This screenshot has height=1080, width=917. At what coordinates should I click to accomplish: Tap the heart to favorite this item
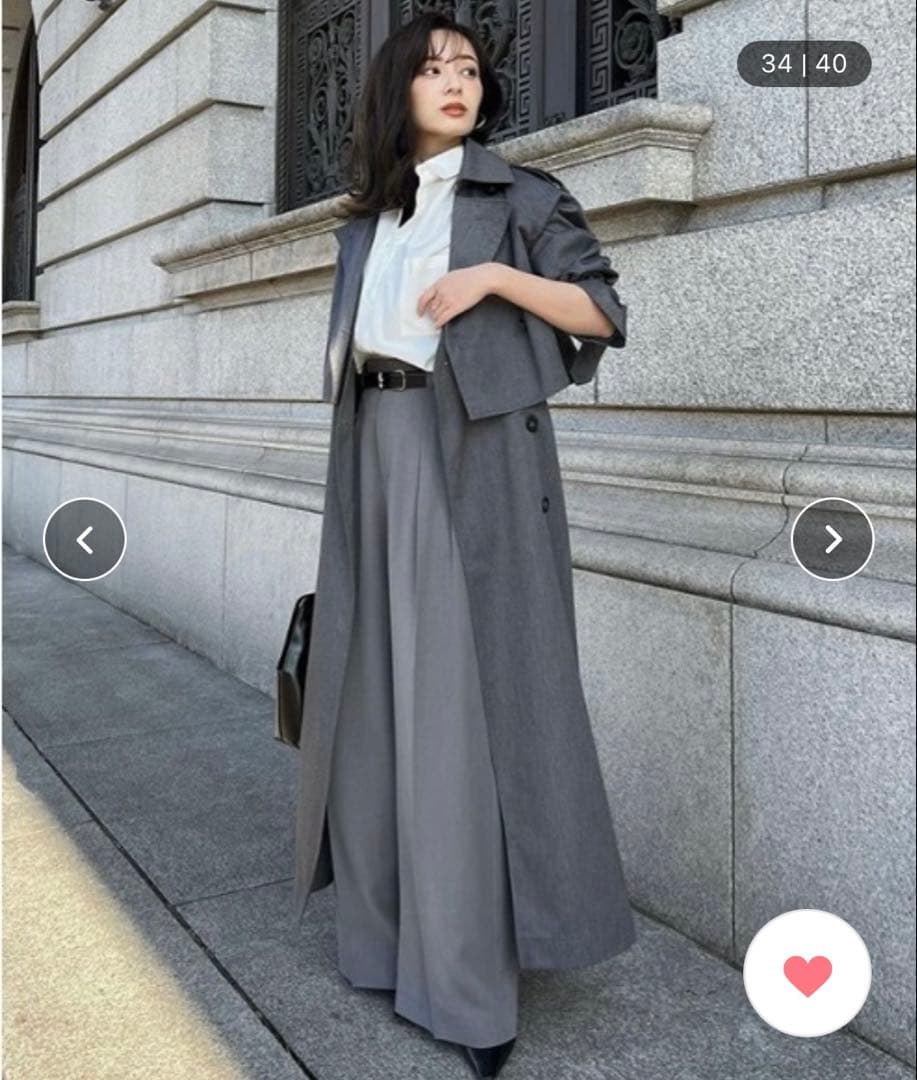click(x=807, y=973)
